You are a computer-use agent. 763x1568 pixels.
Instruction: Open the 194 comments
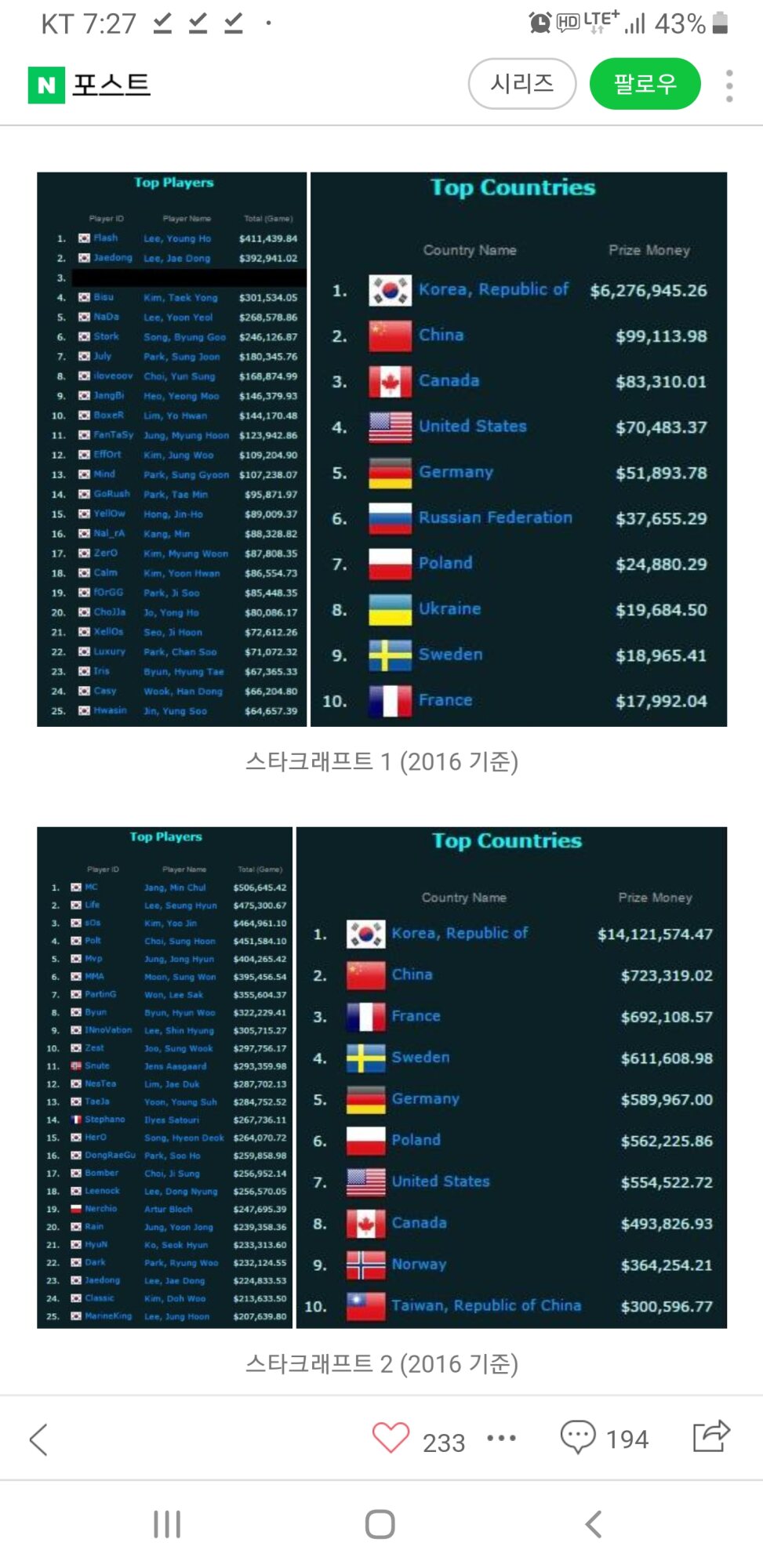(x=605, y=1438)
